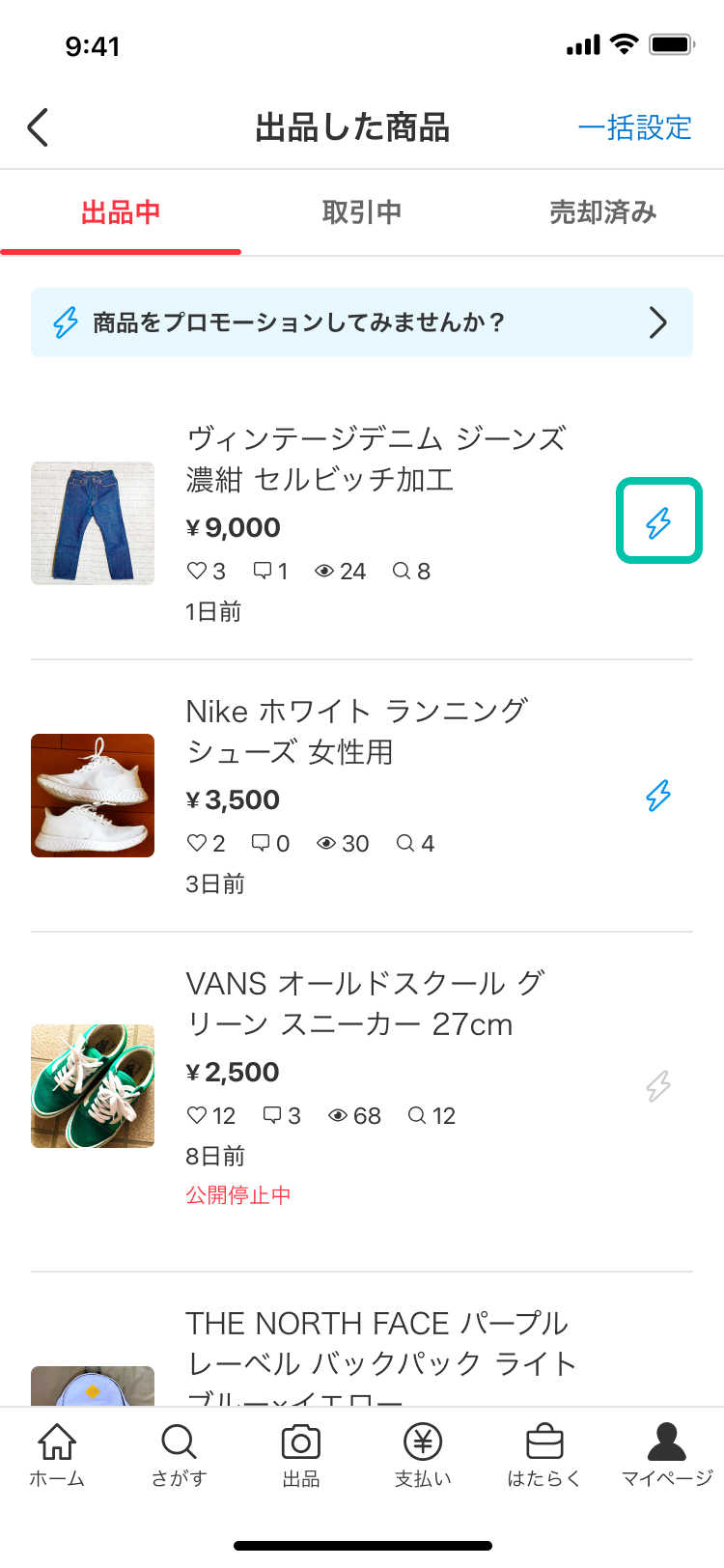Switch to the 取引中 tab

click(x=362, y=212)
